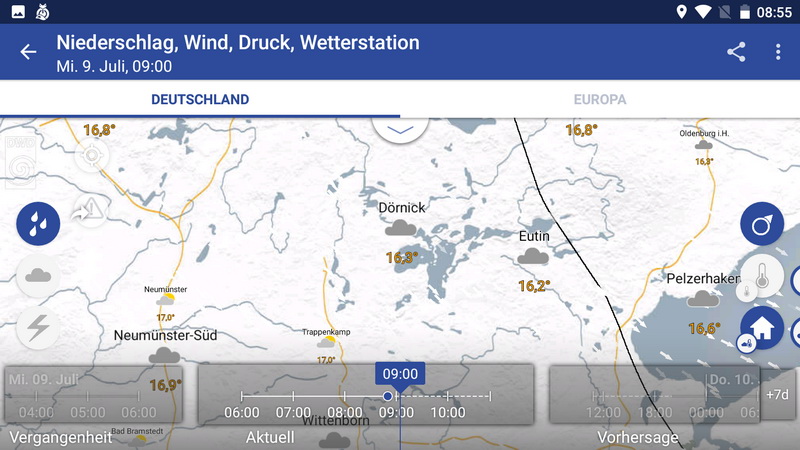Toggle the precipitation raindrops layer
This screenshot has height=450, width=800.
coord(38,224)
